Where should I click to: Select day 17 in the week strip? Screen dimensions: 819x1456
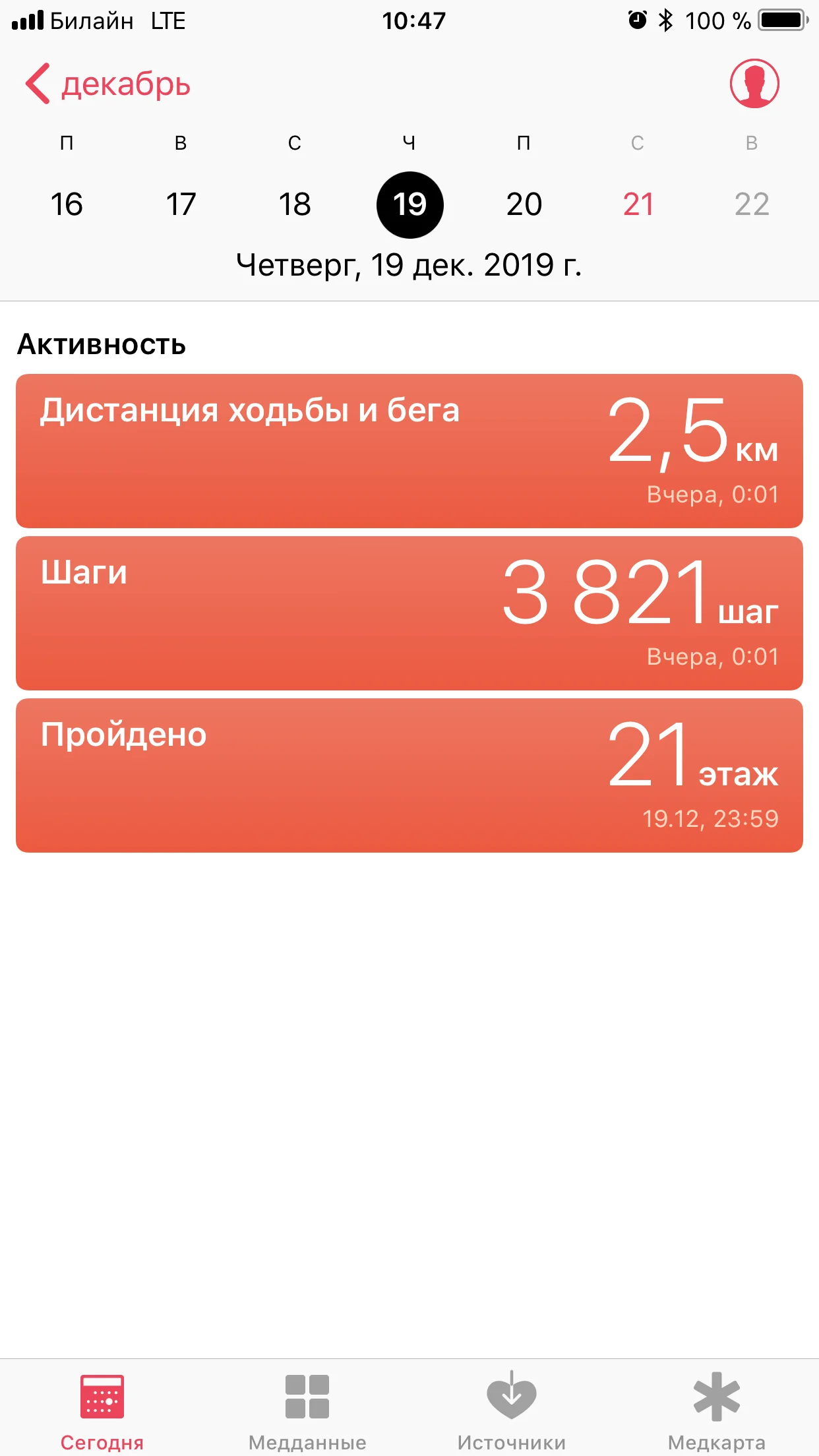(181, 204)
